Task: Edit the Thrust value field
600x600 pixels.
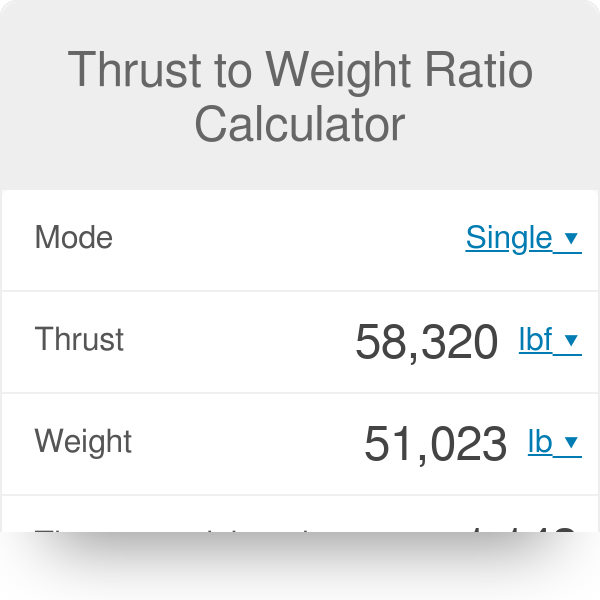Action: tap(426, 342)
